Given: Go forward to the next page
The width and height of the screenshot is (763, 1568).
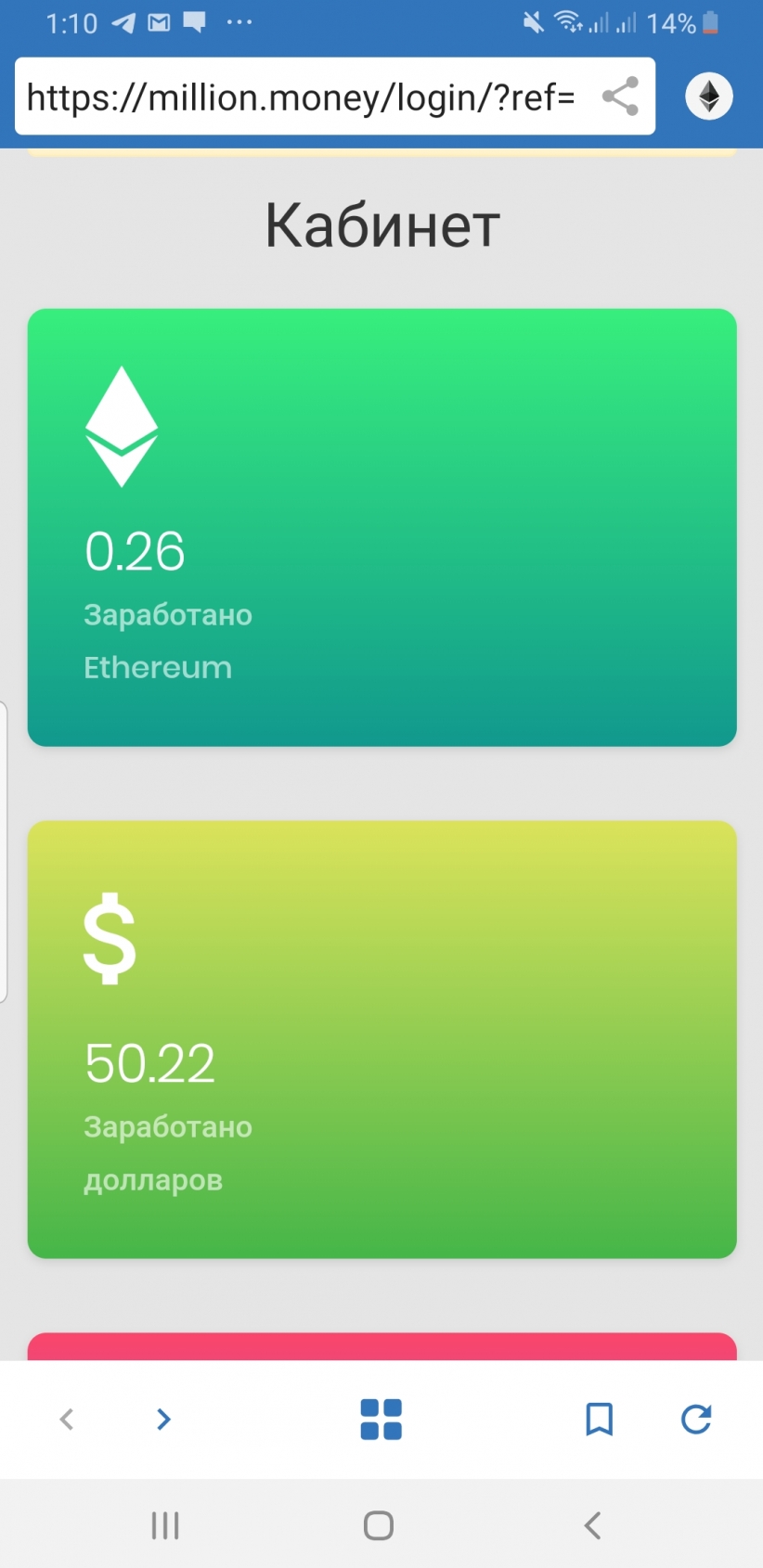Looking at the screenshot, I should pos(163,1419).
